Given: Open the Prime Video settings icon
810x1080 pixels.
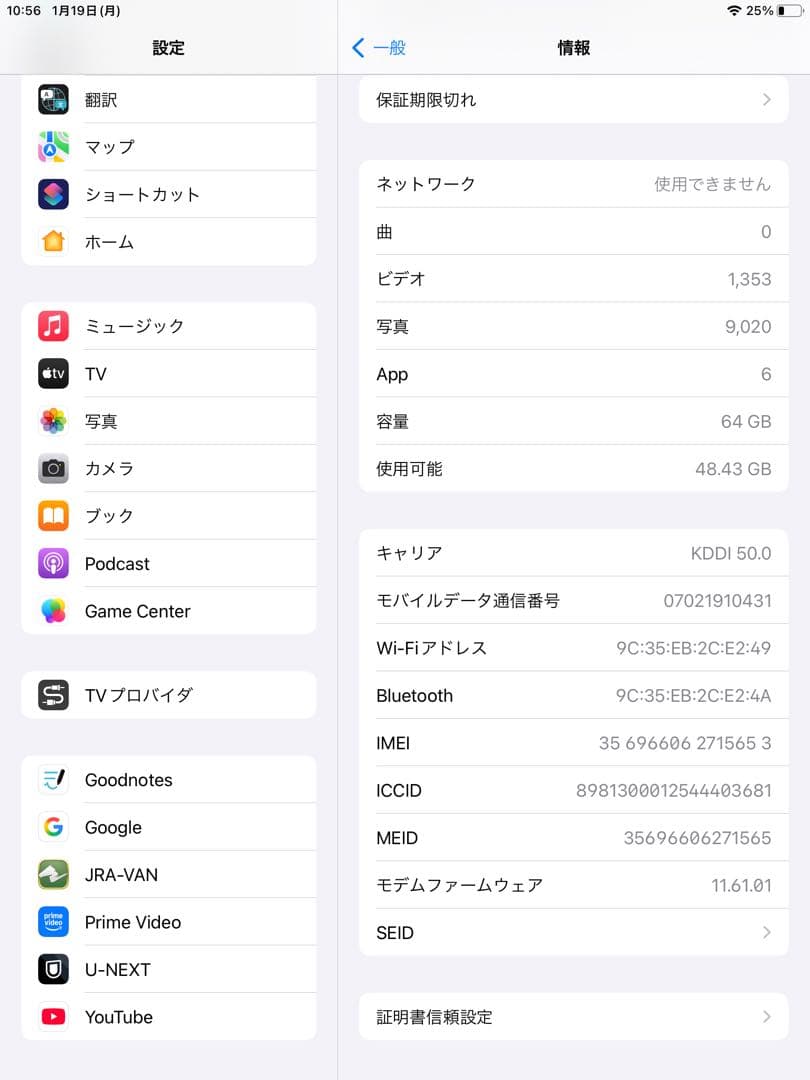Looking at the screenshot, I should [52, 921].
